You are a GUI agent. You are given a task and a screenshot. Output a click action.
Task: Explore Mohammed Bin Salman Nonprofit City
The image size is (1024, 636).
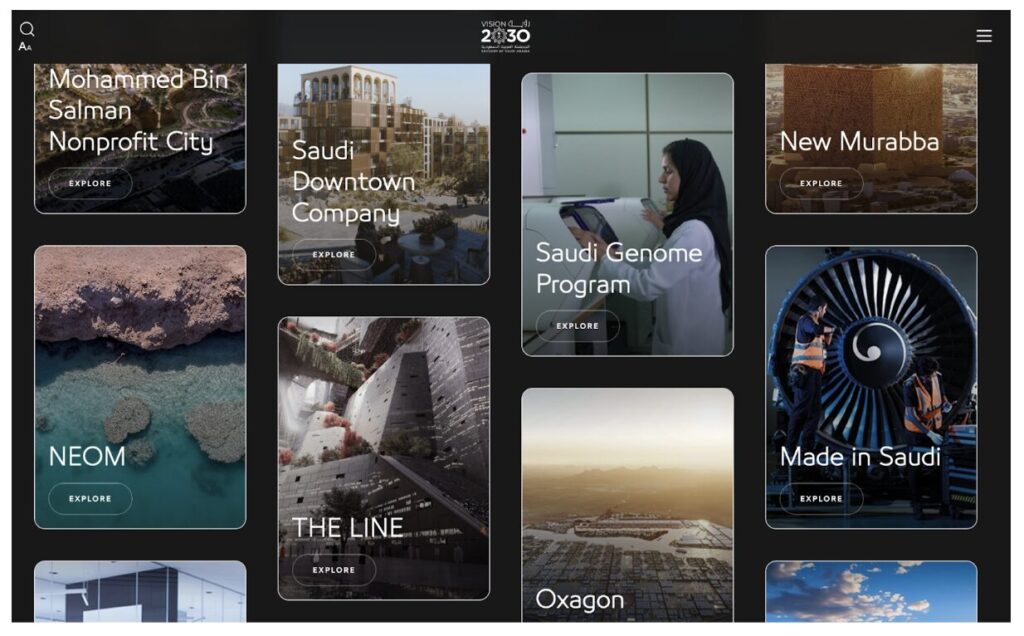[90, 184]
